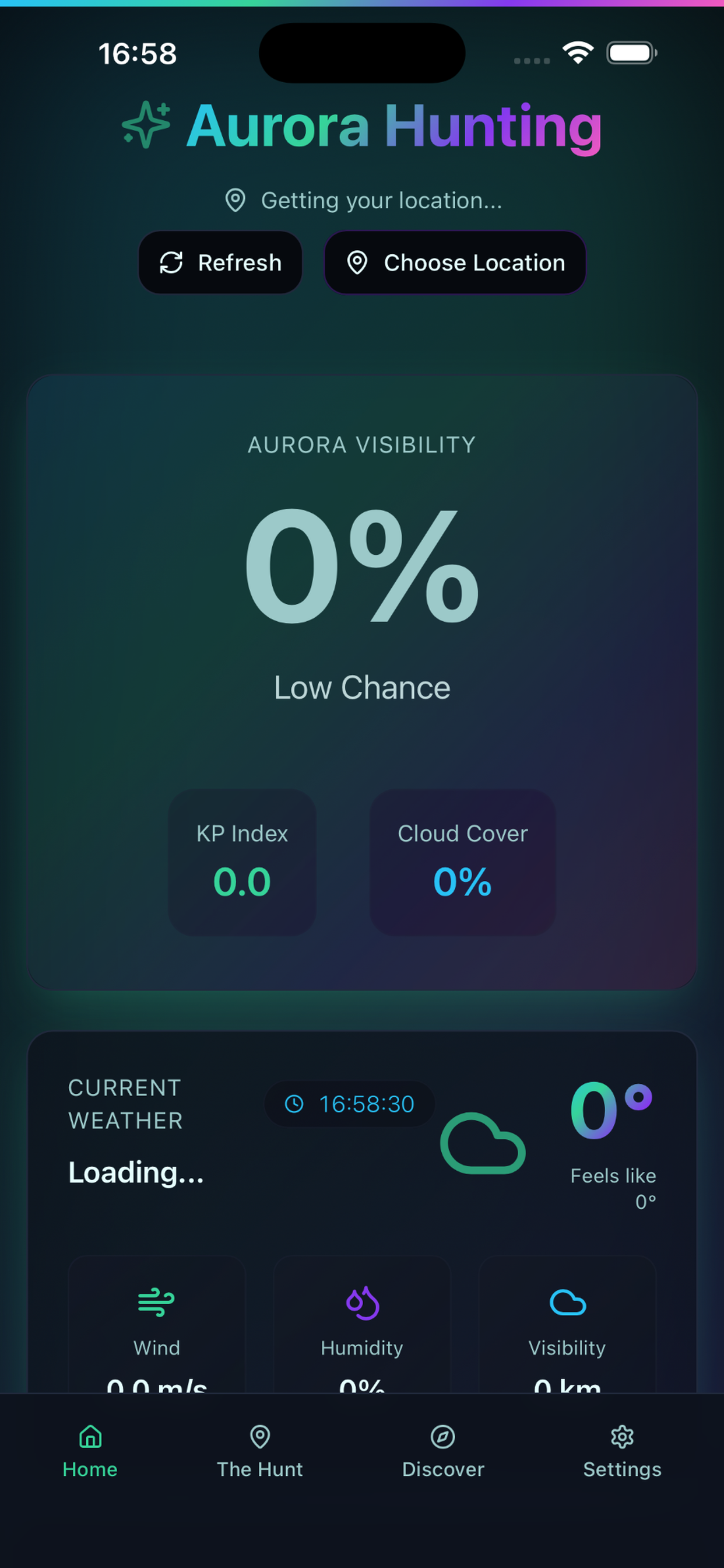724x1568 pixels.
Task: Open Choose Location
Action: (455, 262)
